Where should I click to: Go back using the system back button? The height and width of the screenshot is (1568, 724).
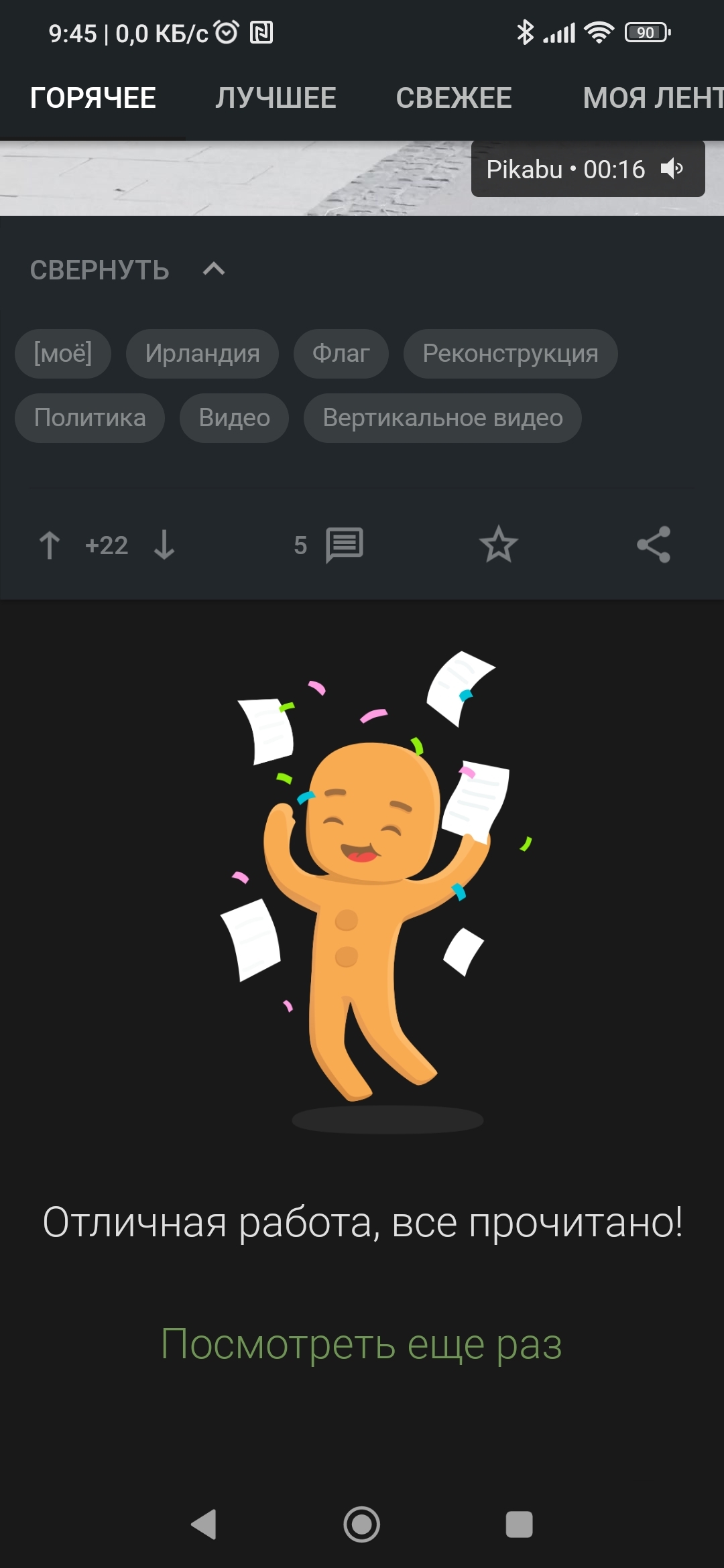tap(204, 1524)
